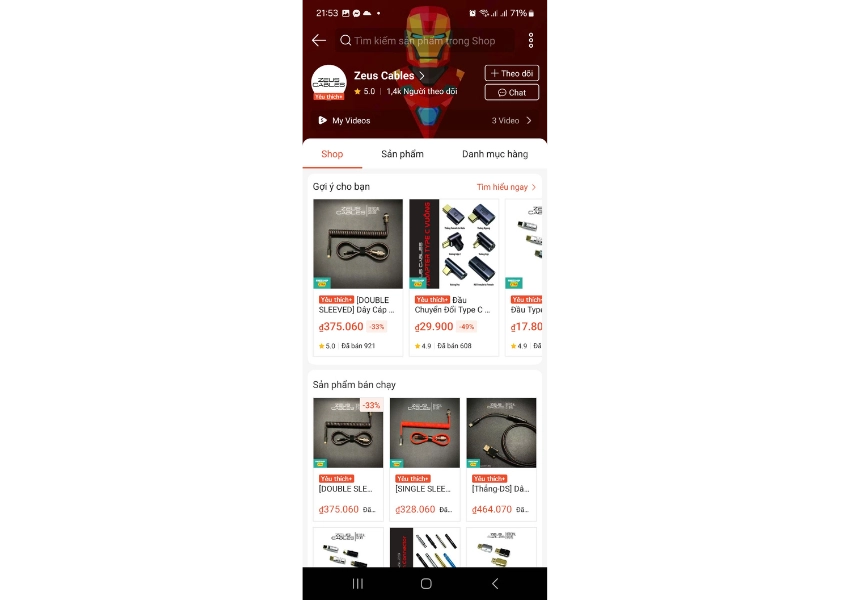Open the three-dot overflow menu
This screenshot has height=600, width=850.
point(531,40)
